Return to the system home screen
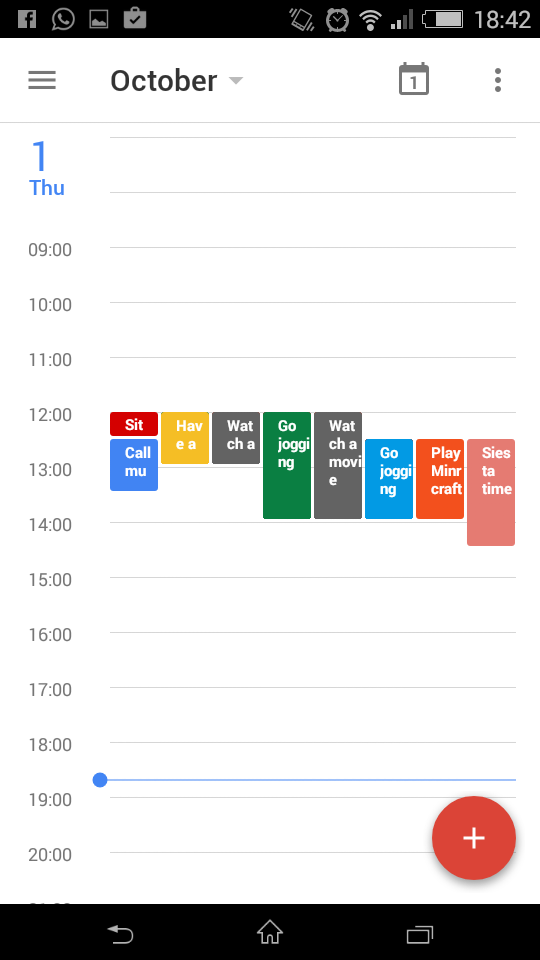 coord(270,932)
